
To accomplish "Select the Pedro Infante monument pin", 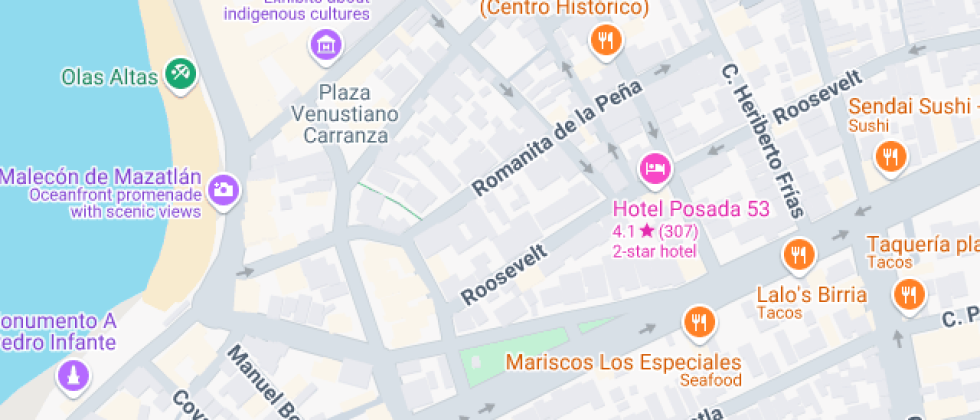I will 73,375.
